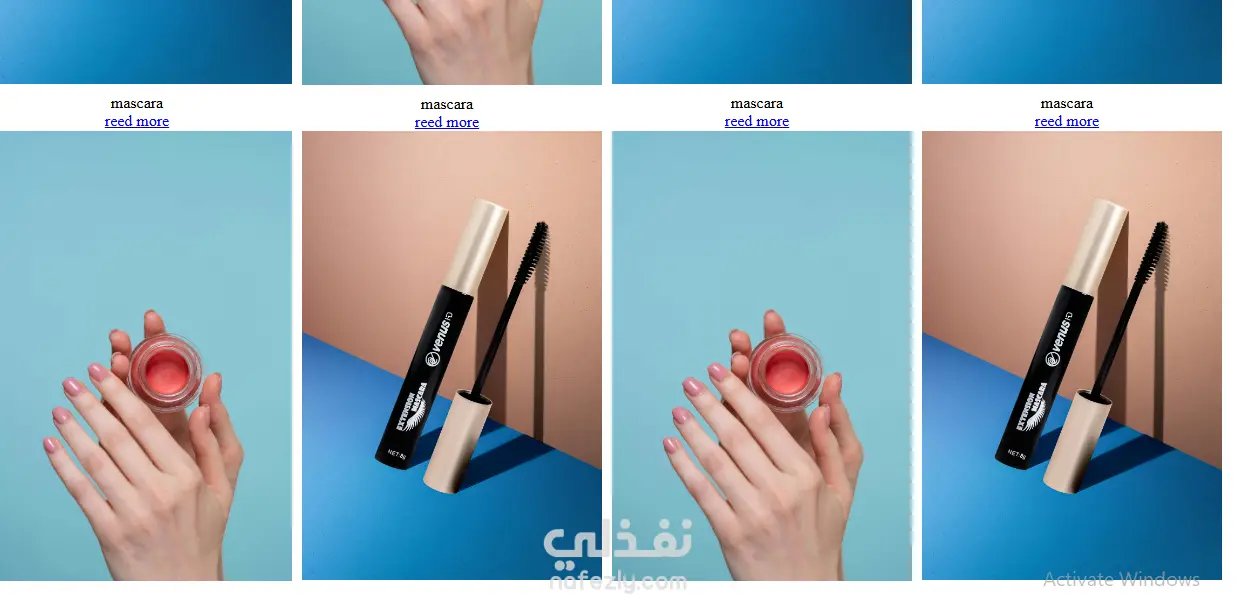The height and width of the screenshot is (595, 1236).
Task: Open the reed more link below the hand photo
Action: tap(446, 122)
